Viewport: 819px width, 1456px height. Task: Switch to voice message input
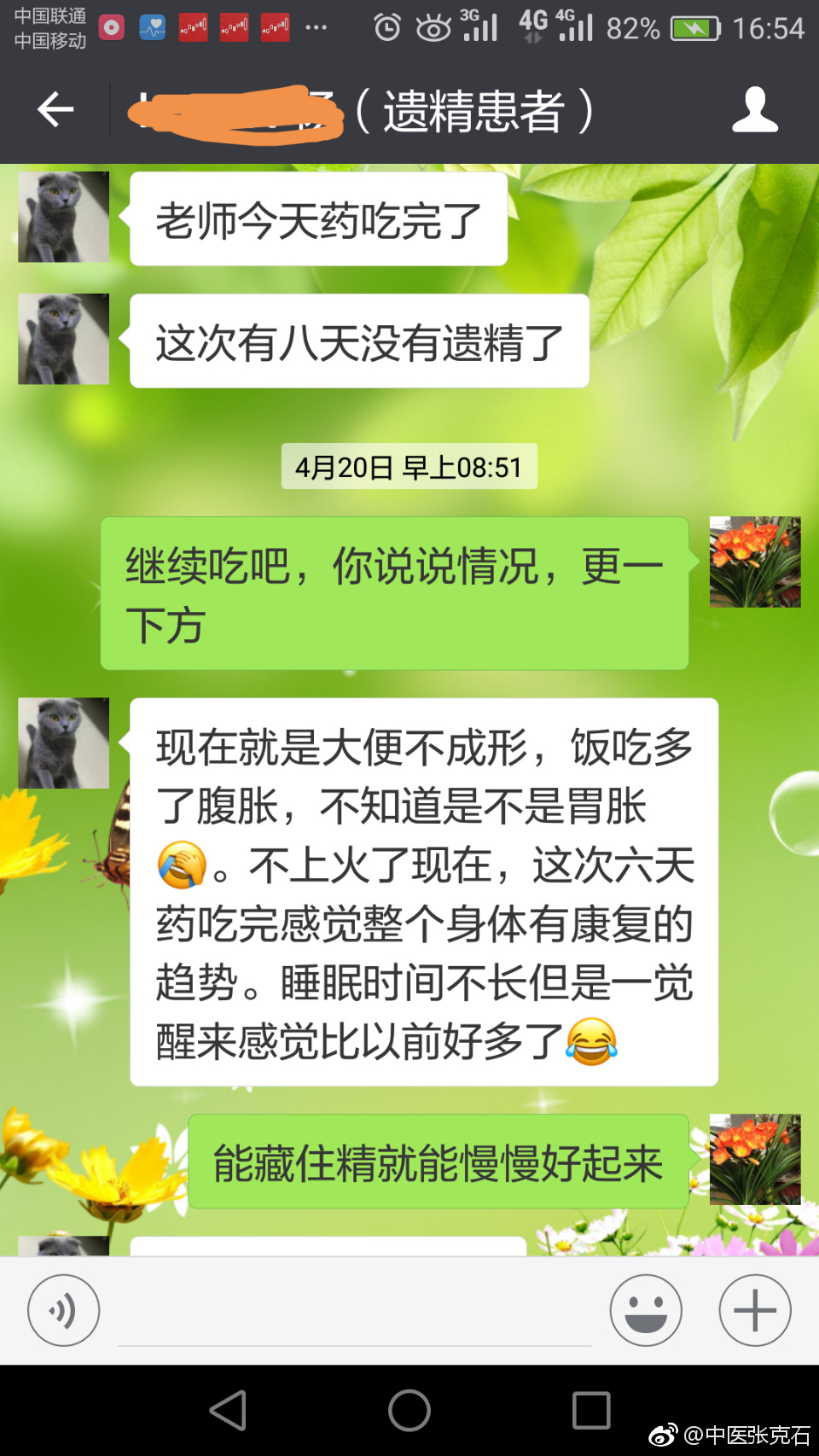coord(64,1310)
